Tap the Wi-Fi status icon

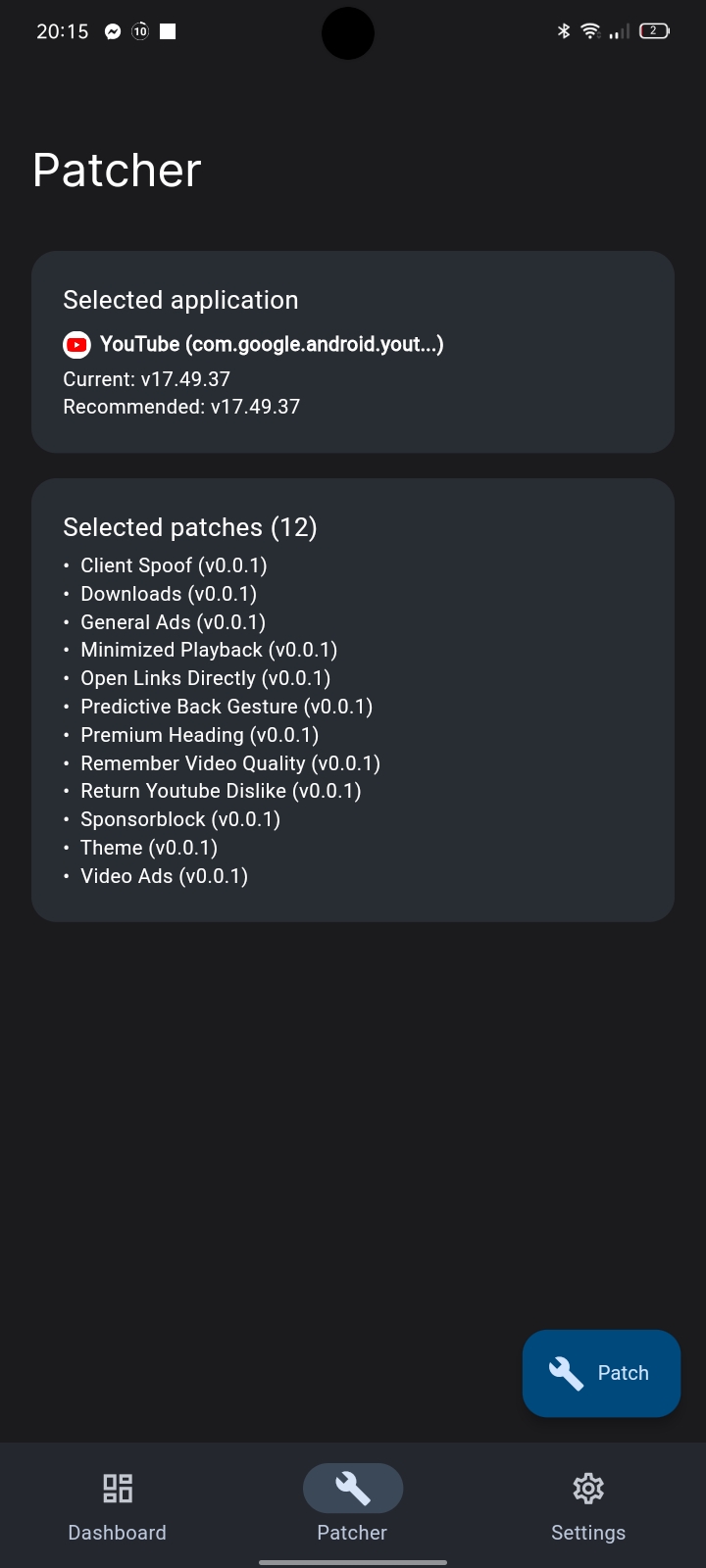click(x=589, y=30)
